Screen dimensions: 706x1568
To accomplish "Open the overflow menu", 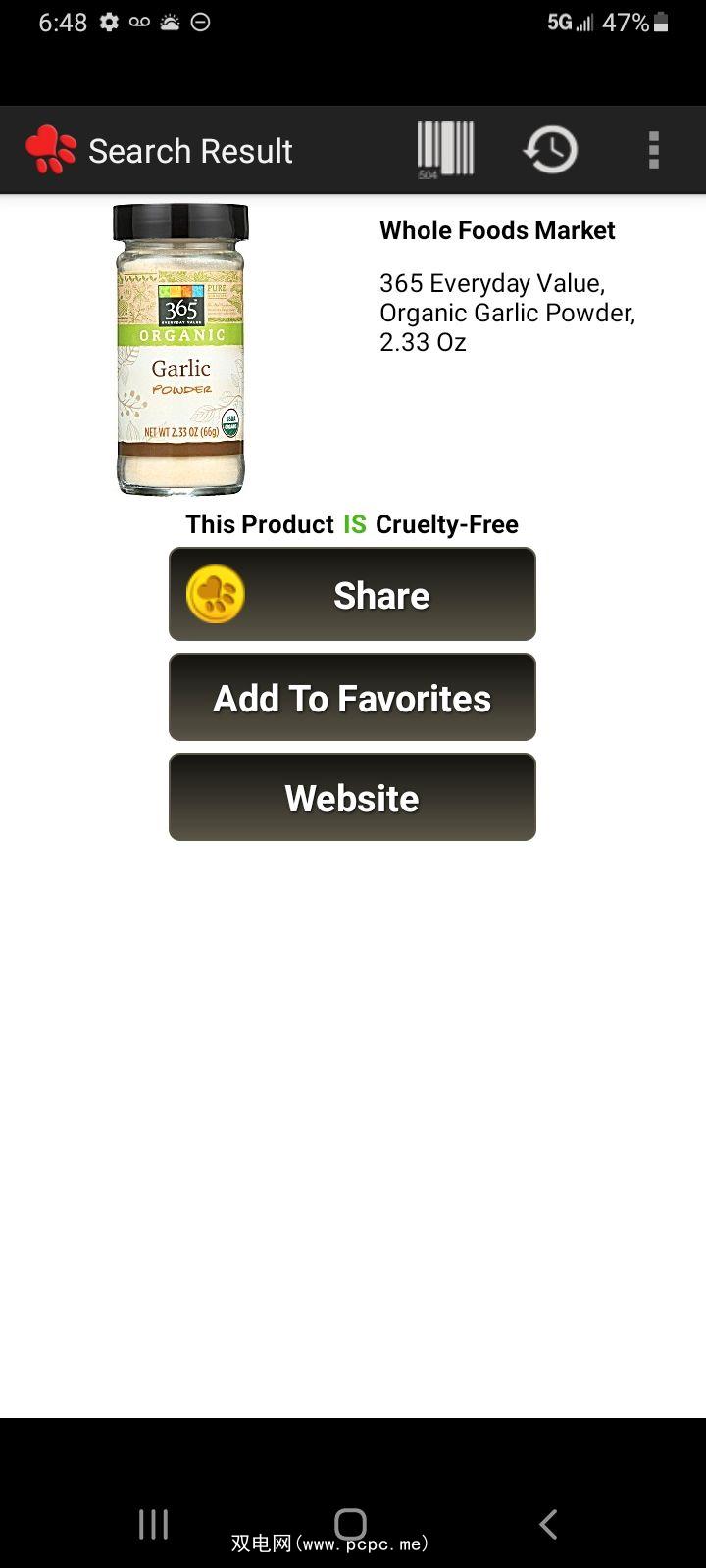I will (653, 150).
